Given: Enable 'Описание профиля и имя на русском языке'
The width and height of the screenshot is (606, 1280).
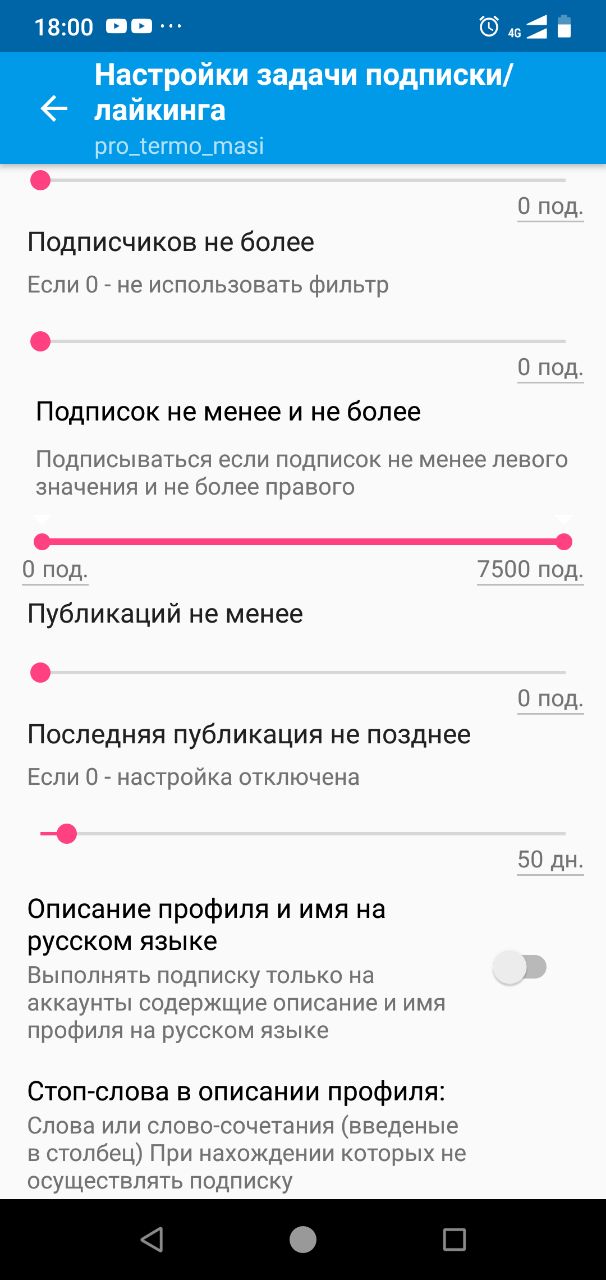Looking at the screenshot, I should point(521,967).
